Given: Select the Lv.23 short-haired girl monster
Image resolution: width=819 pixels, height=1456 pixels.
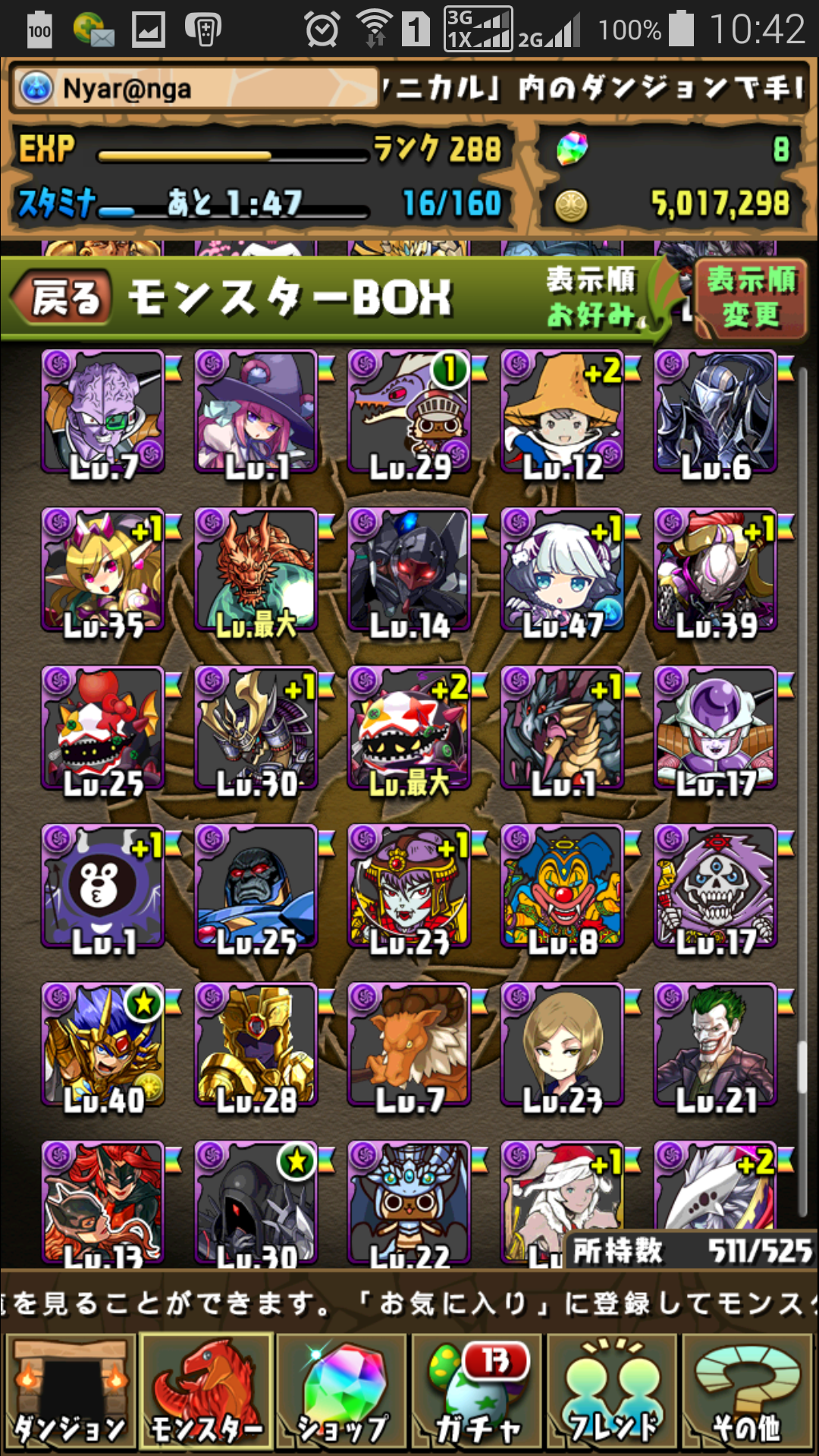Looking at the screenshot, I should pos(563,1045).
